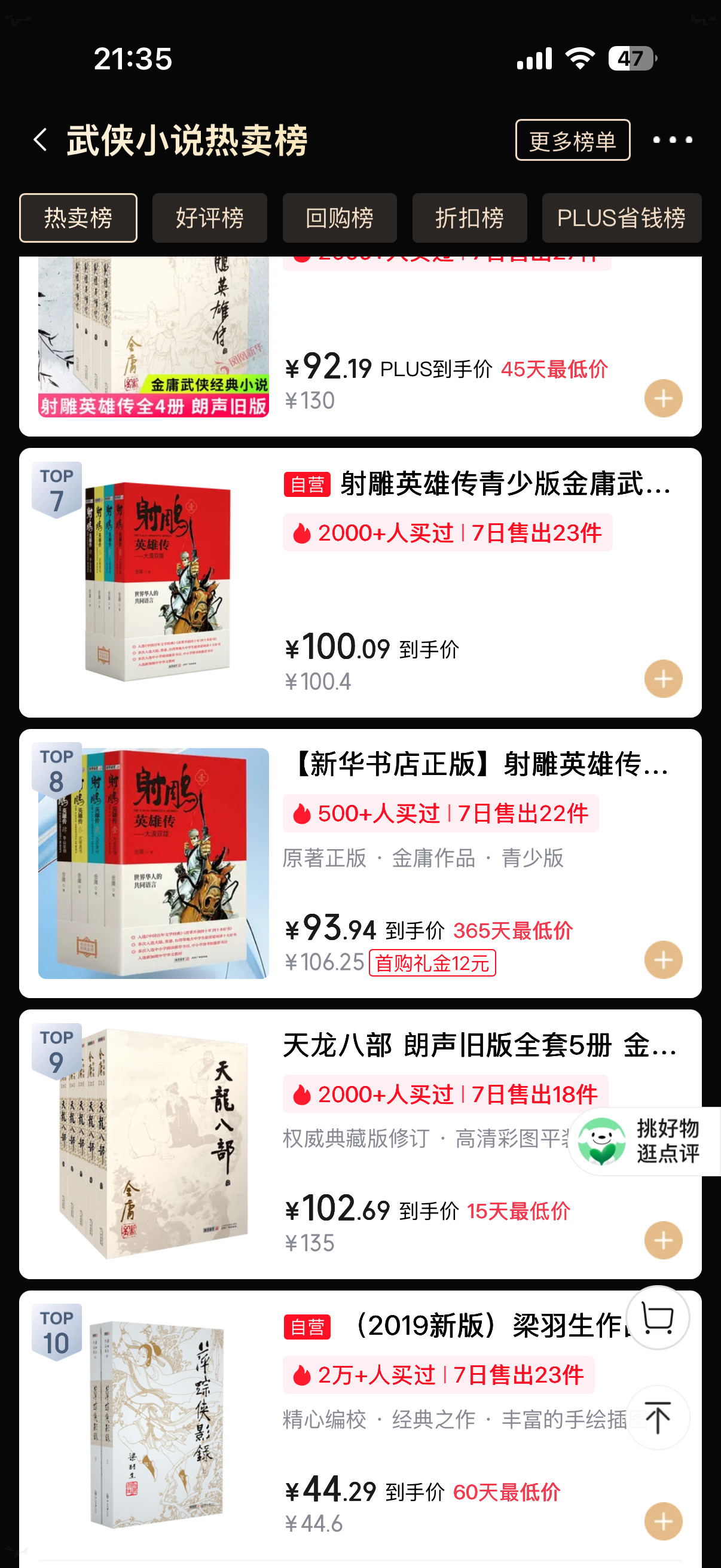This screenshot has width=721, height=1568.
Task: Add the TOP 9 天龙八部 set to cart
Action: tap(664, 1239)
